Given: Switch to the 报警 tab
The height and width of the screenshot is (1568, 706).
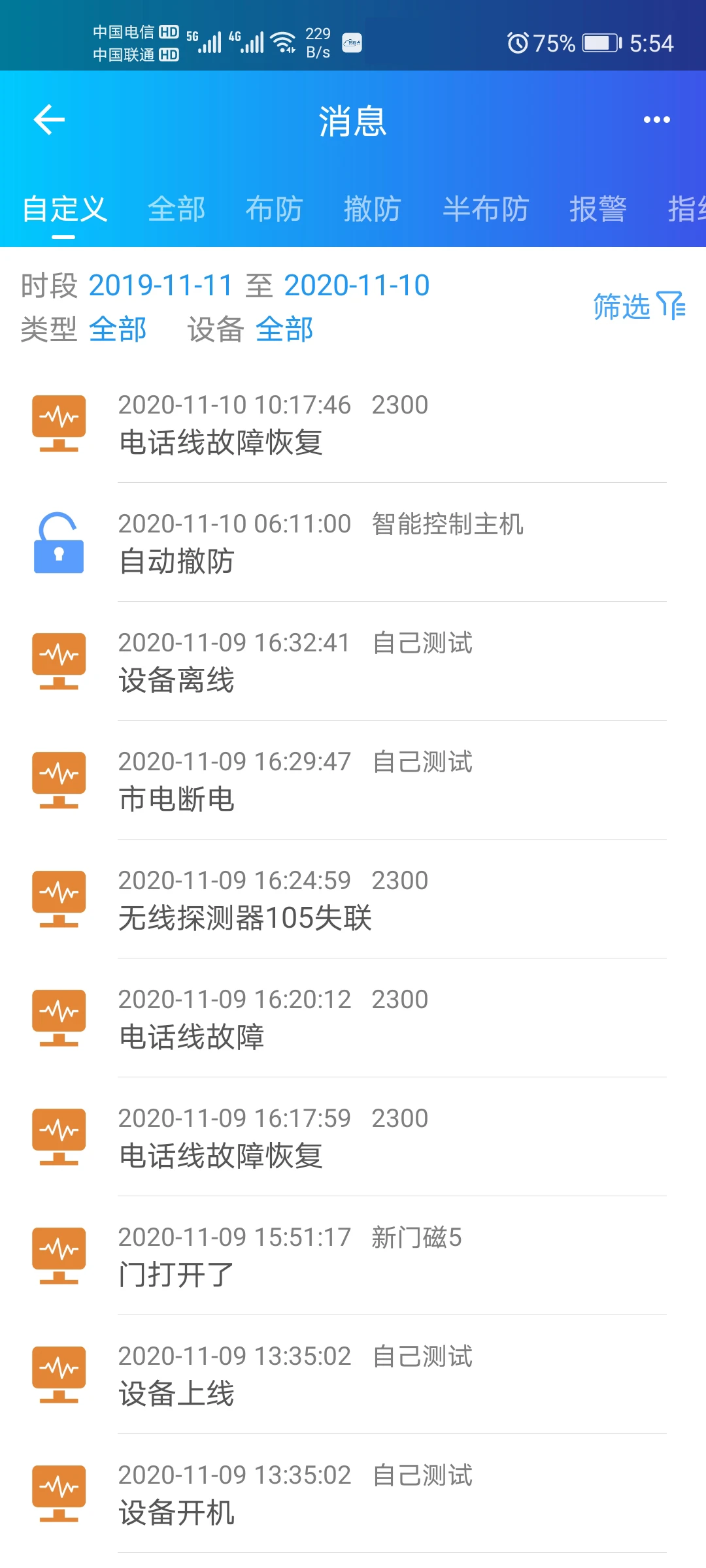Looking at the screenshot, I should coord(597,209).
